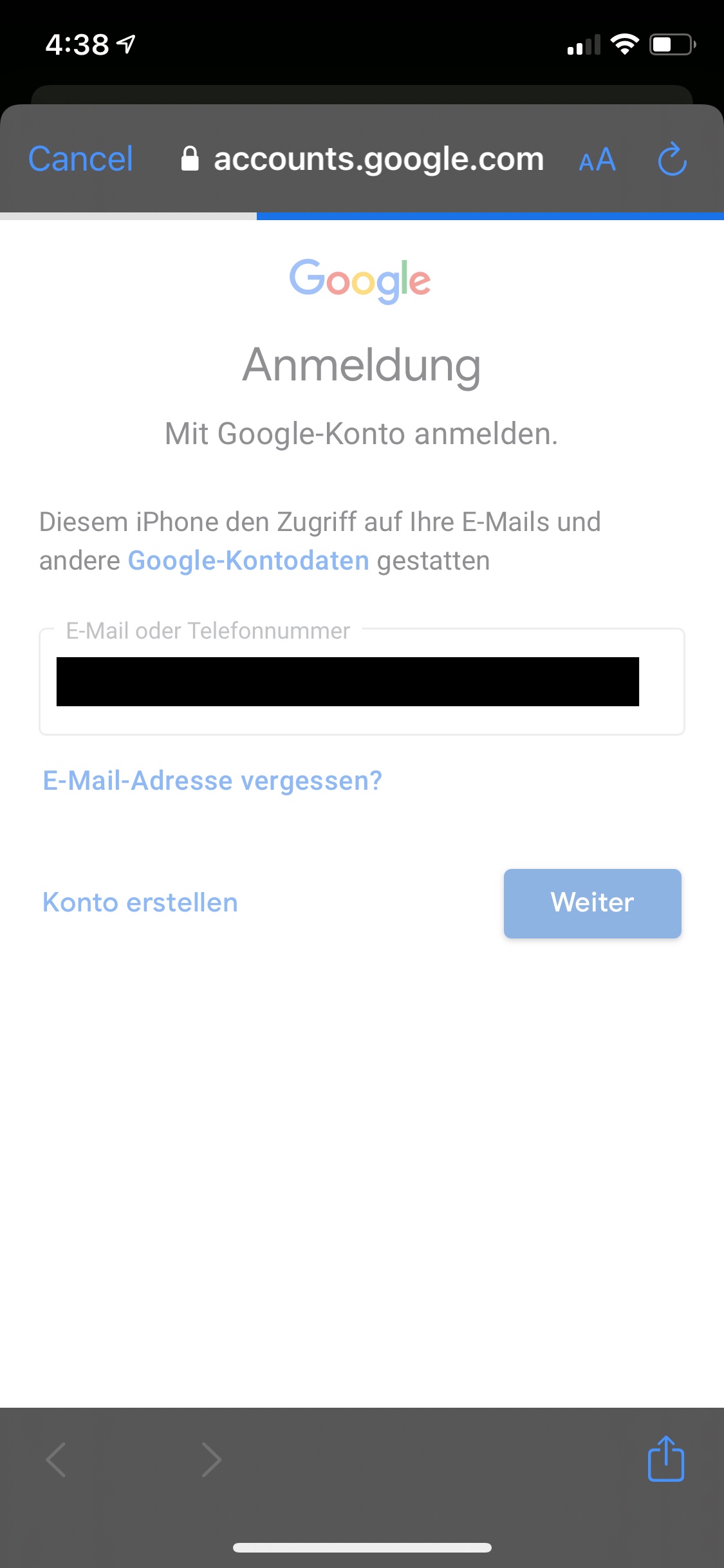
Task: Focus the E-Mail oder Telefonnummer field
Action: pyautogui.click(x=361, y=682)
